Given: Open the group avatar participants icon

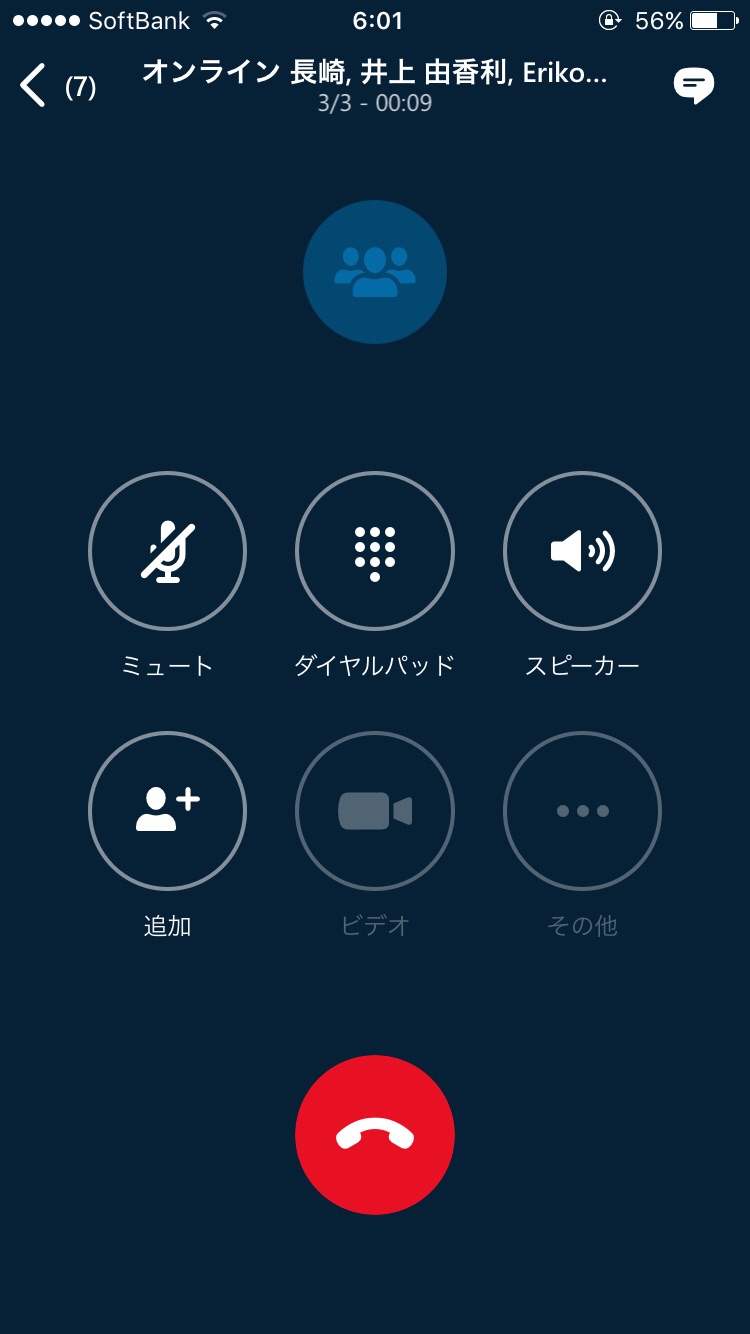Looking at the screenshot, I should [x=375, y=272].
